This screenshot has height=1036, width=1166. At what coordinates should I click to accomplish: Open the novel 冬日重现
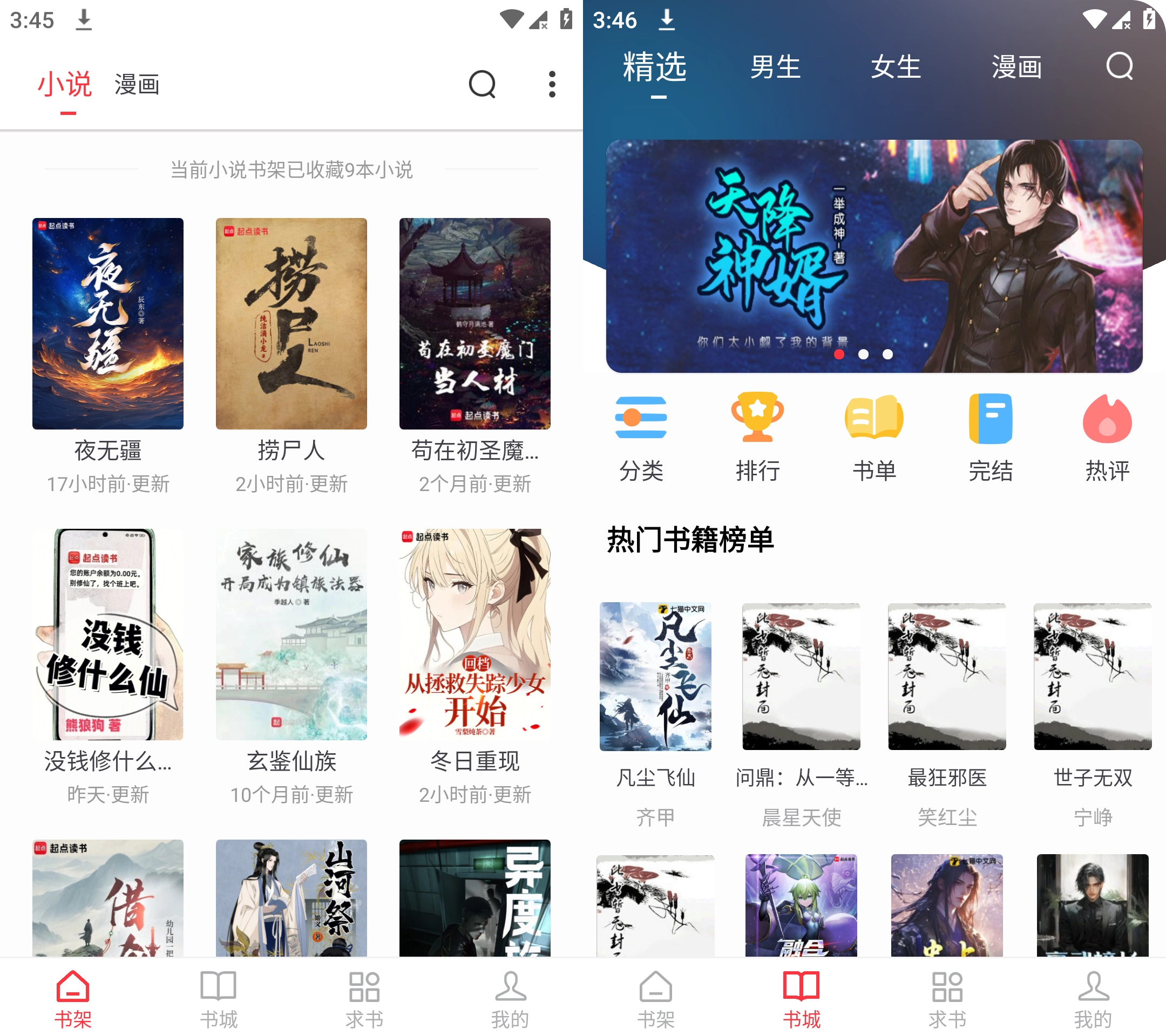[x=474, y=634]
